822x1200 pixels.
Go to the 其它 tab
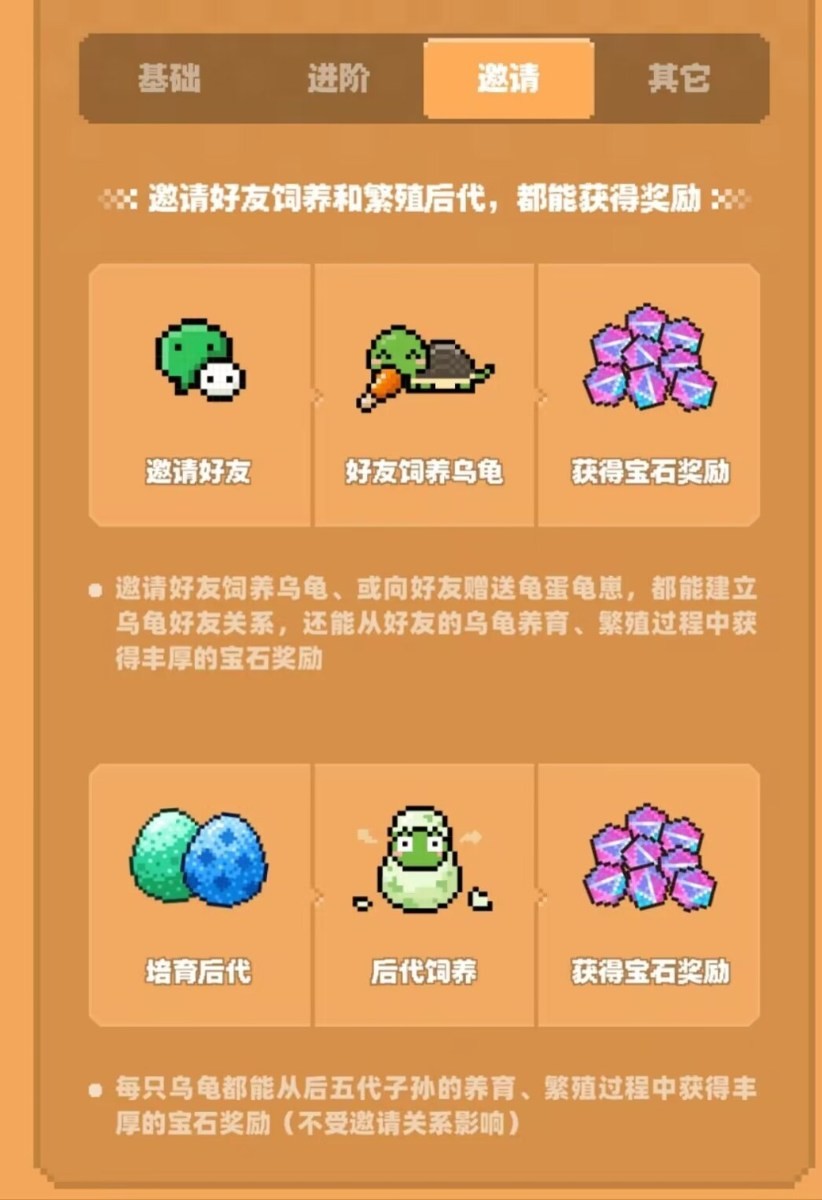[x=679, y=79]
